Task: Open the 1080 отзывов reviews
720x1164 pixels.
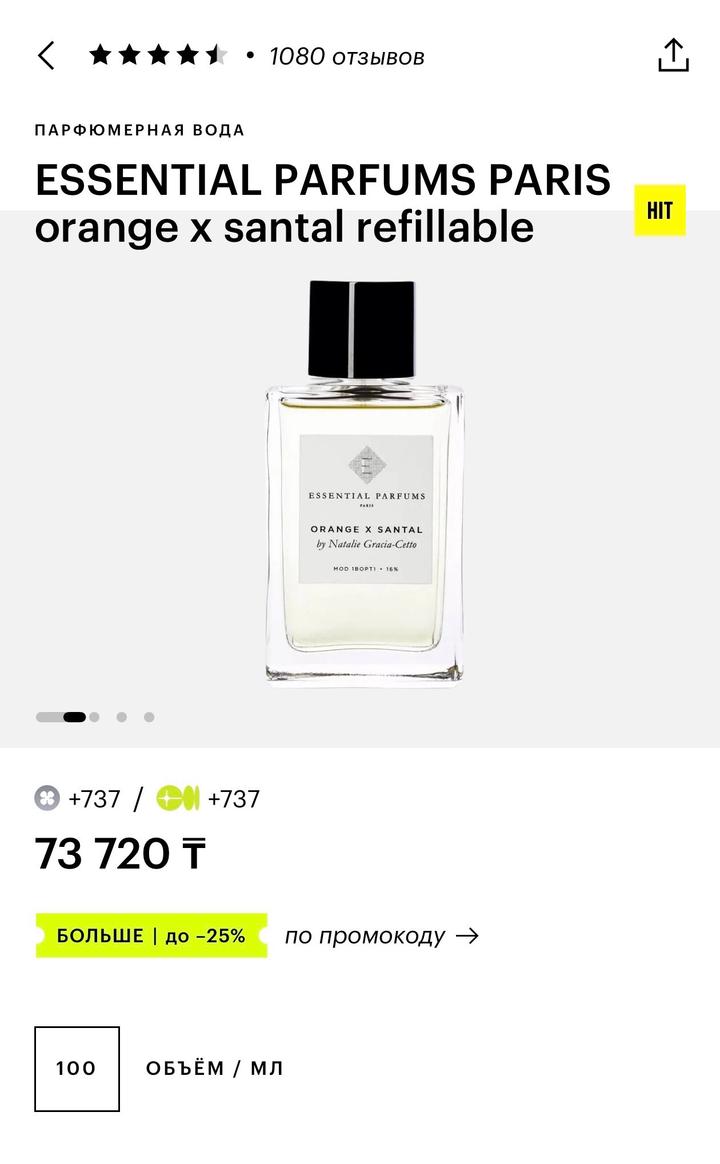Action: 346,56
